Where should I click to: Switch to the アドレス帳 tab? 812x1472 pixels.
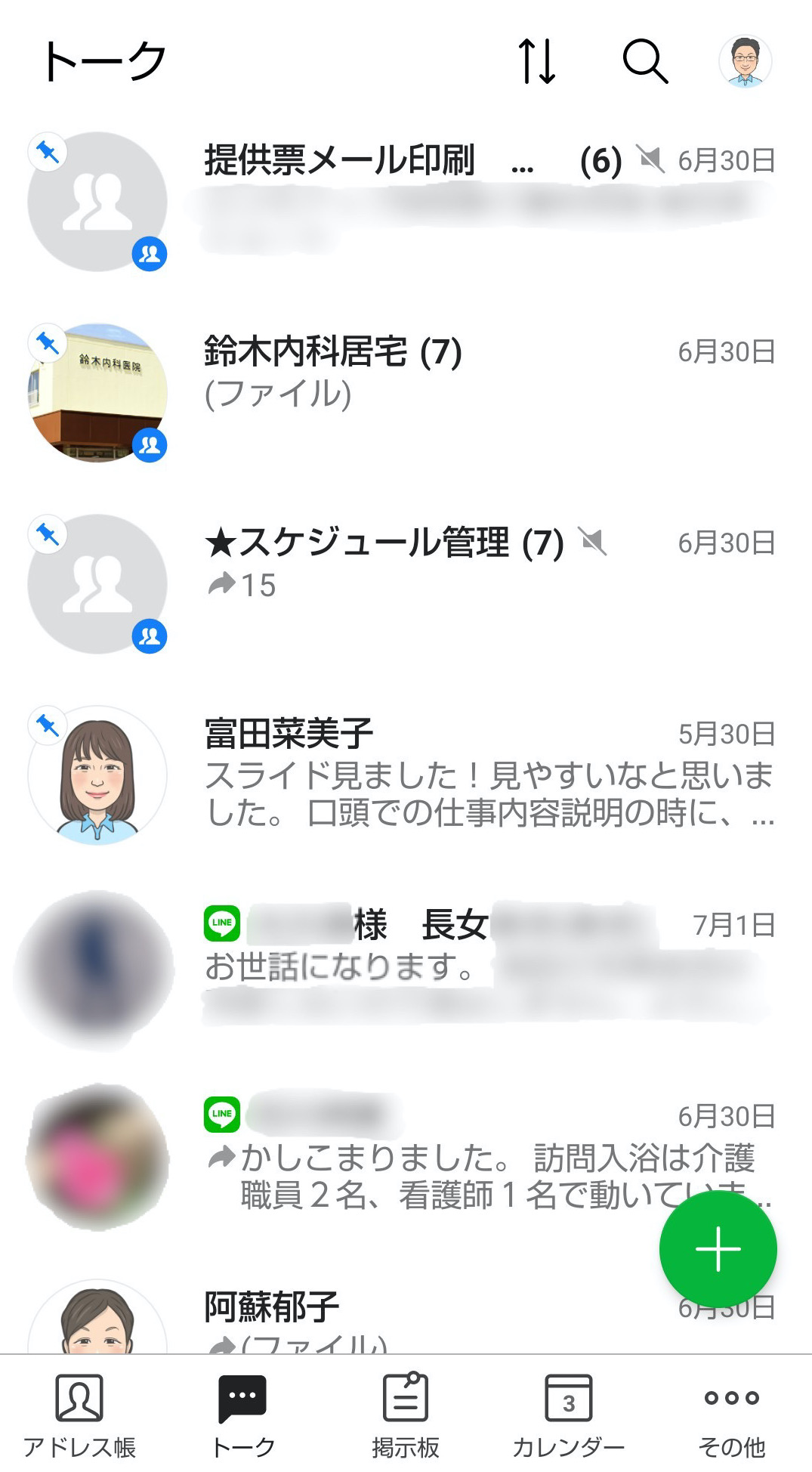click(x=80, y=1415)
